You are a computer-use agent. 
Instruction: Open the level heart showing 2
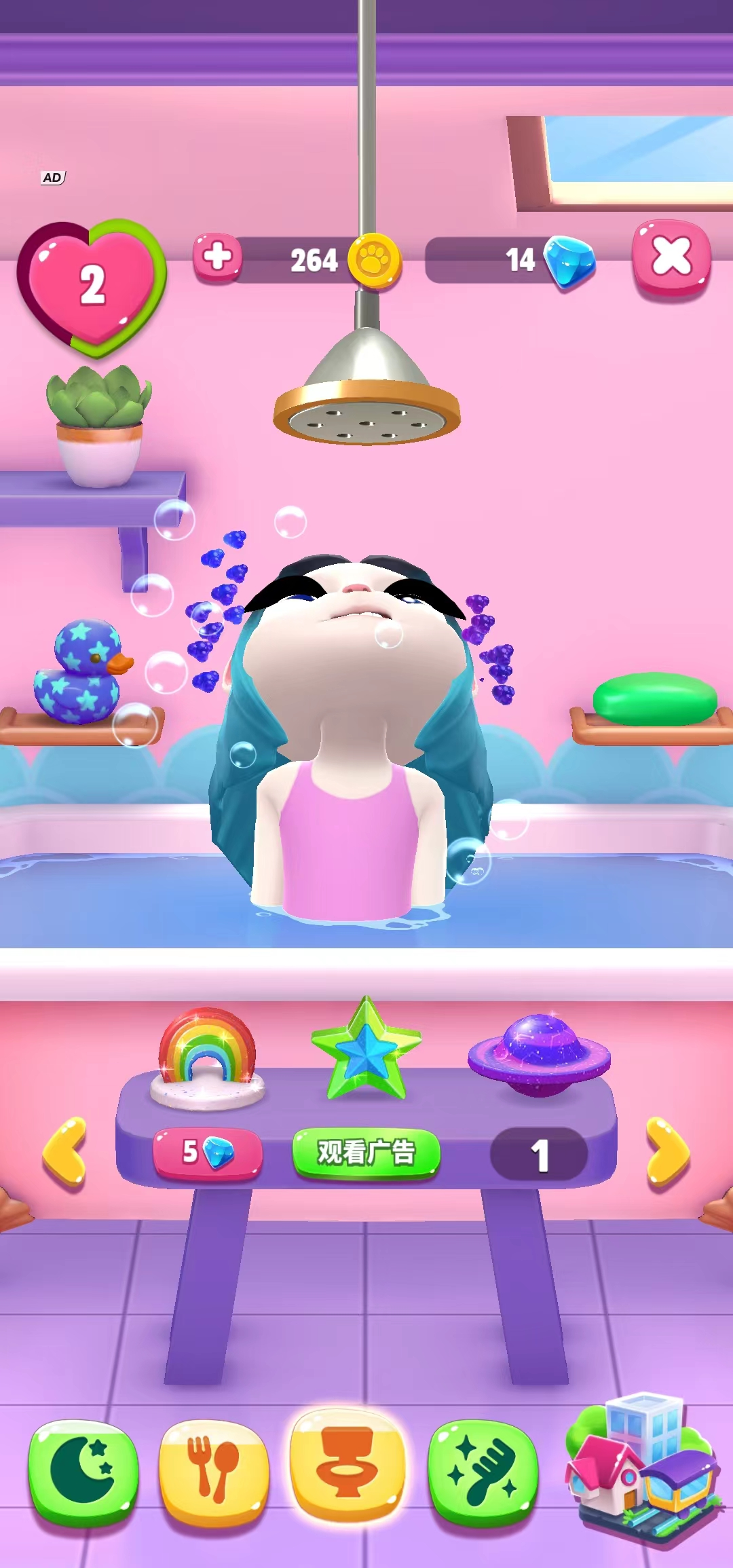pyautogui.click(x=92, y=286)
